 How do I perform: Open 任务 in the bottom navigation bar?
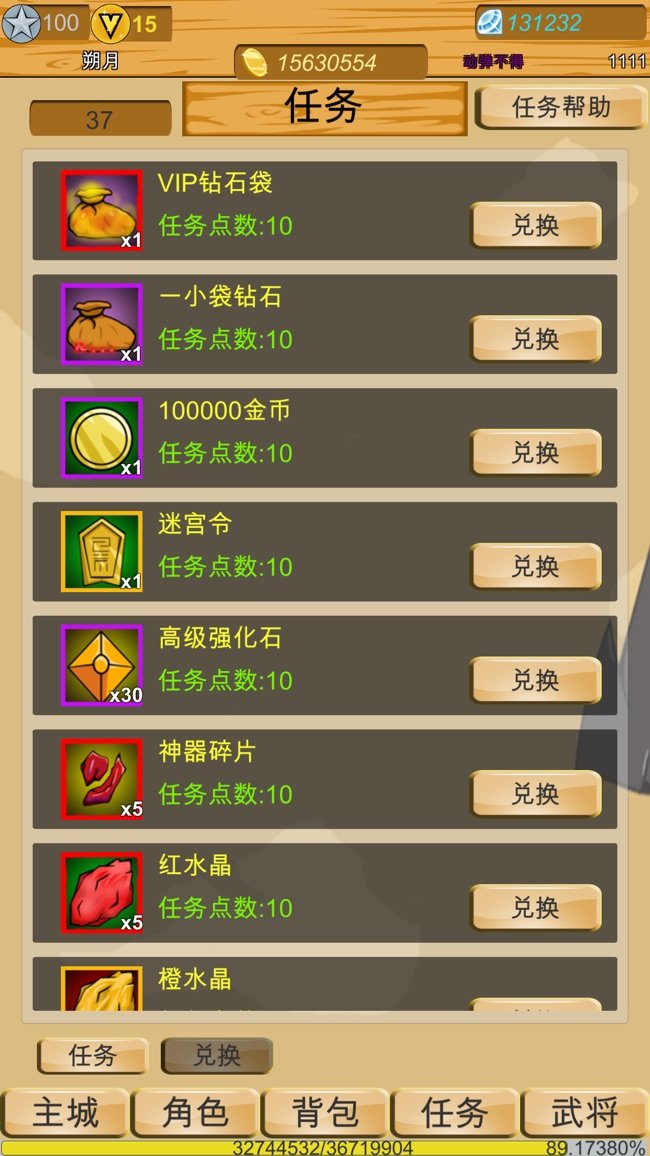click(x=454, y=1114)
